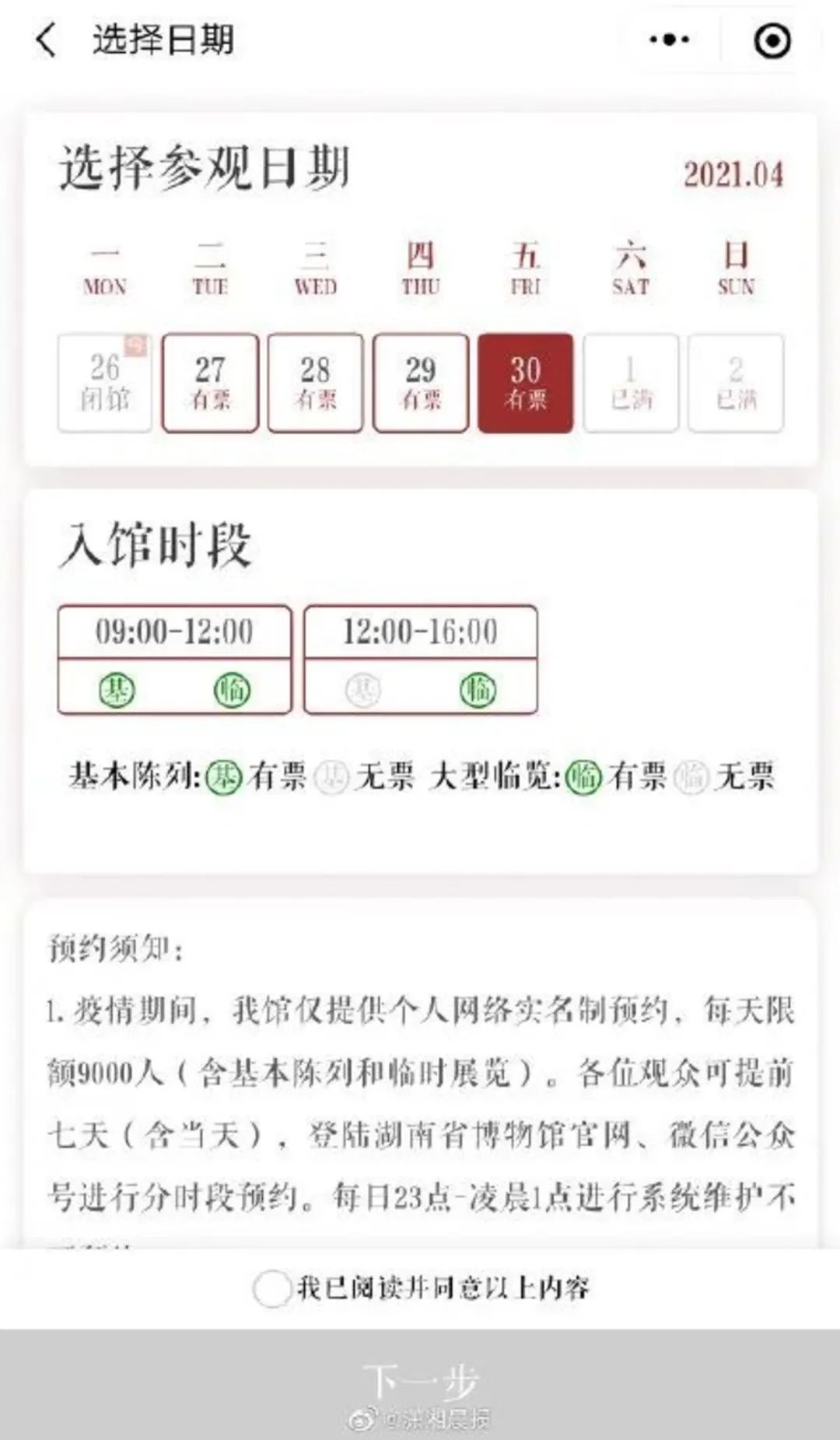Go back from 选择日期 page
840x1440 pixels.
pos(47,40)
